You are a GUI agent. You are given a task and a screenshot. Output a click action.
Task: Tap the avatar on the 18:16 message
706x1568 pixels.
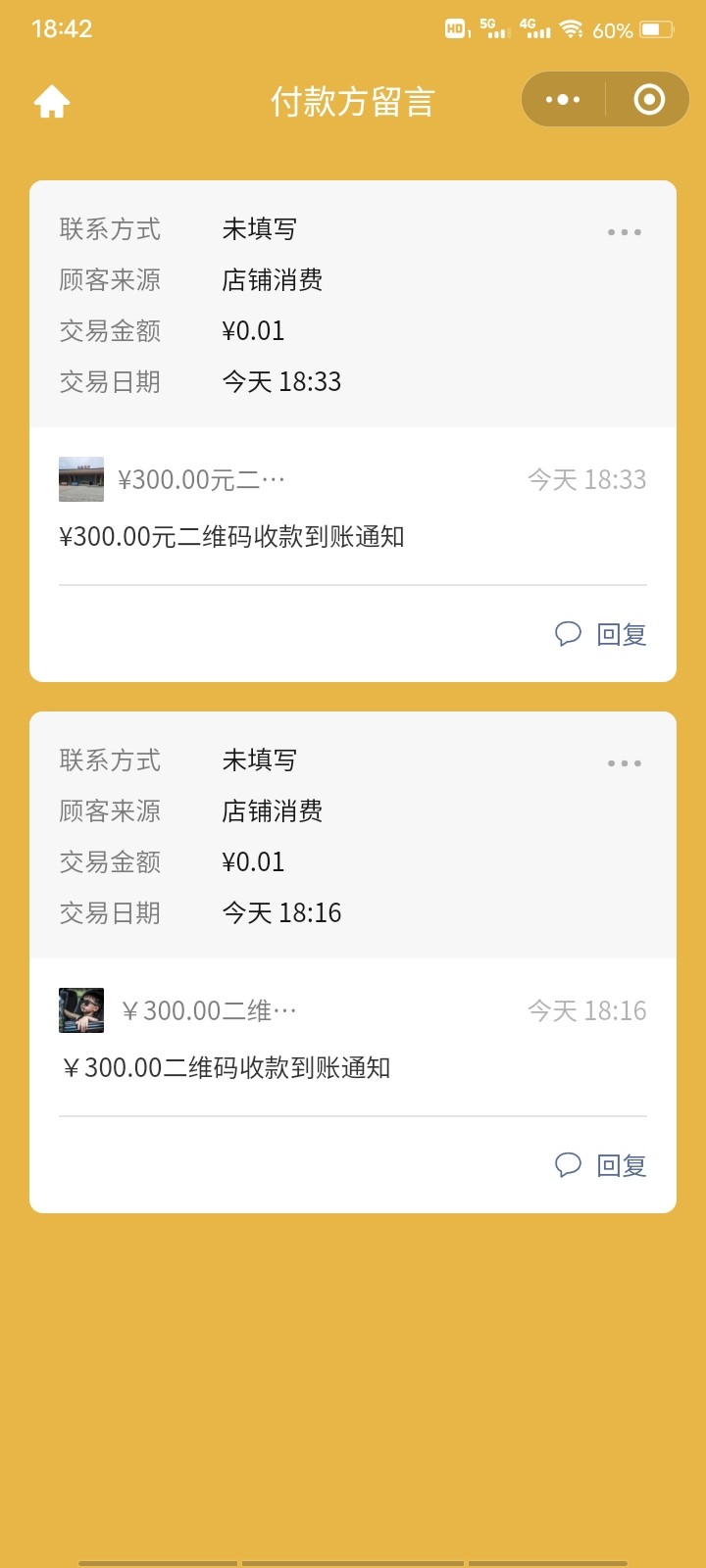click(81, 1010)
